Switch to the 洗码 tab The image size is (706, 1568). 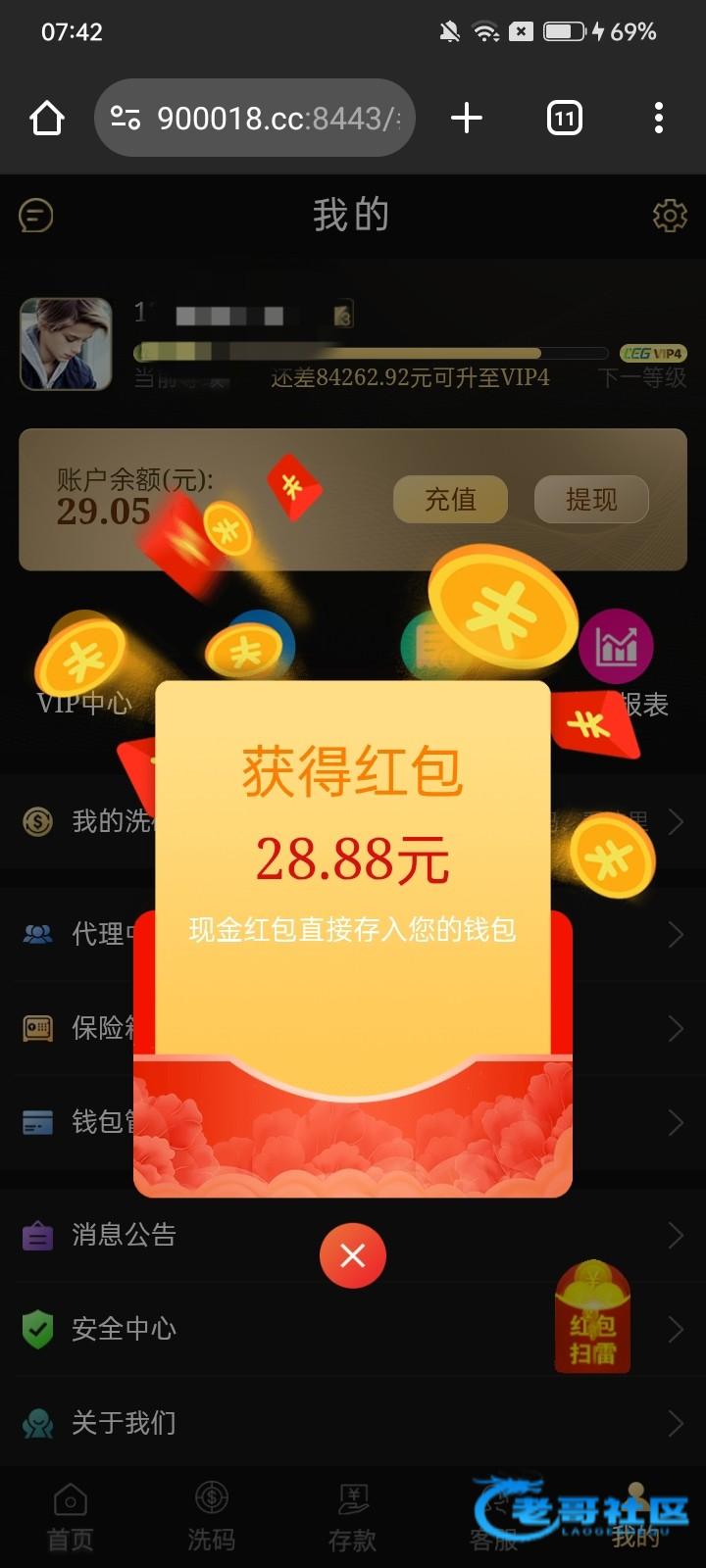(x=212, y=1517)
